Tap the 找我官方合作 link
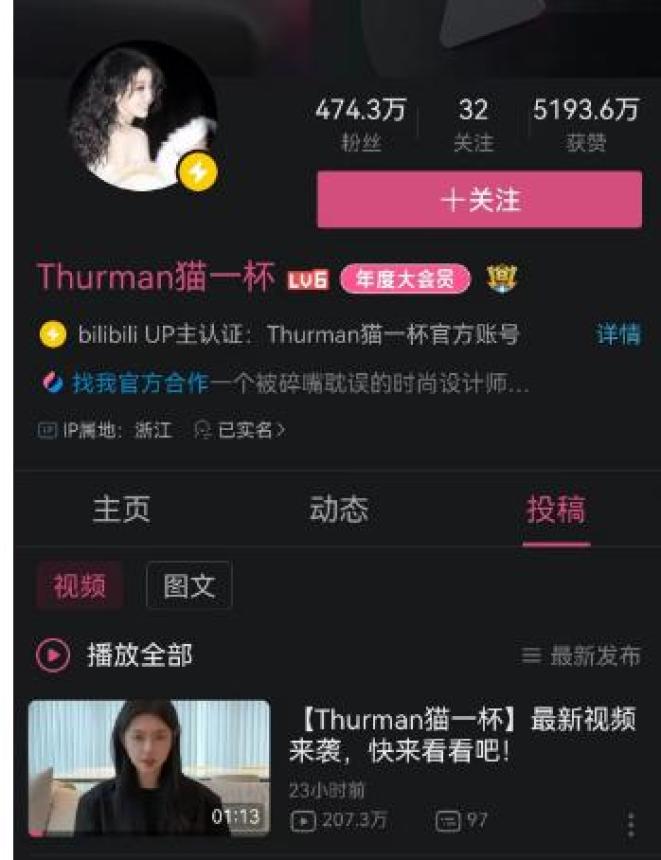 pos(140,383)
